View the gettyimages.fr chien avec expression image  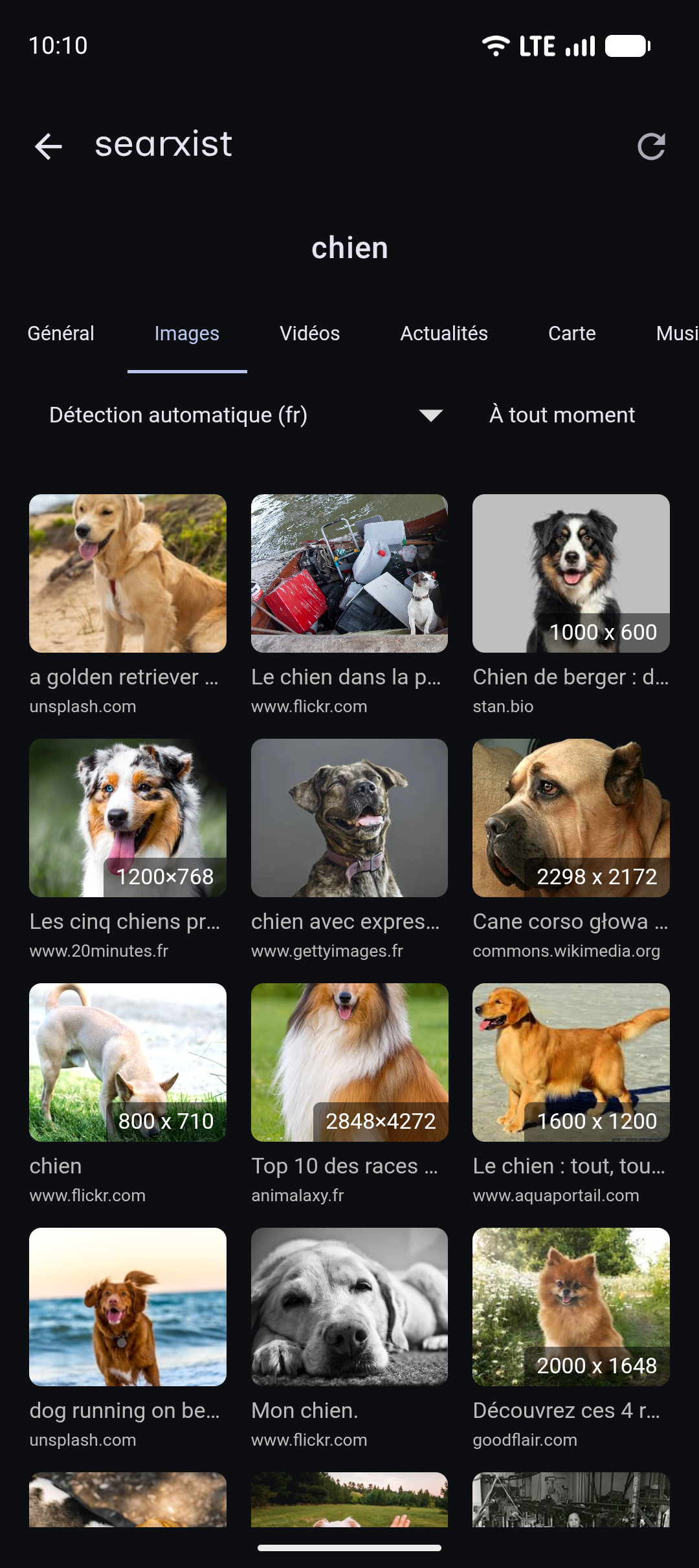click(x=349, y=818)
